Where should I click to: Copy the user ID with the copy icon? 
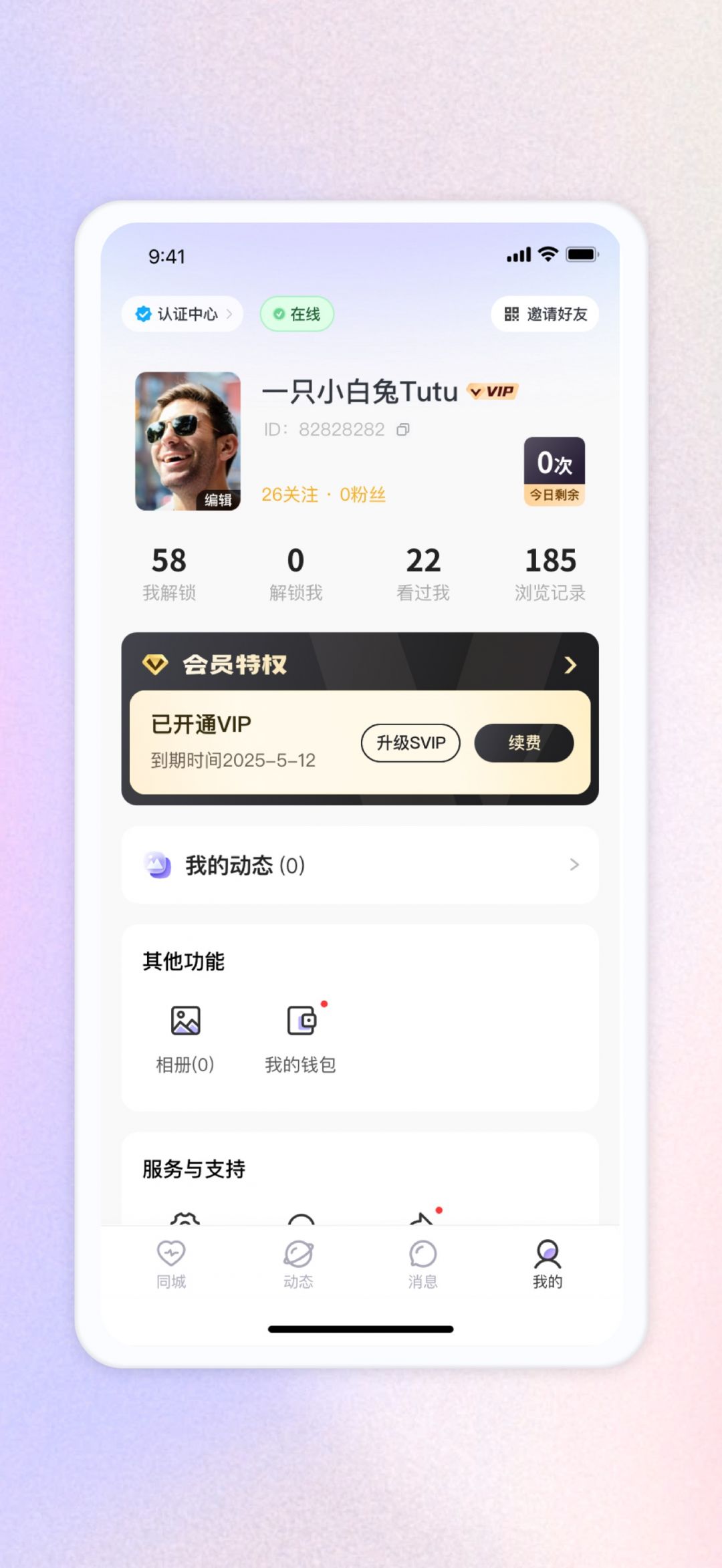click(x=403, y=430)
